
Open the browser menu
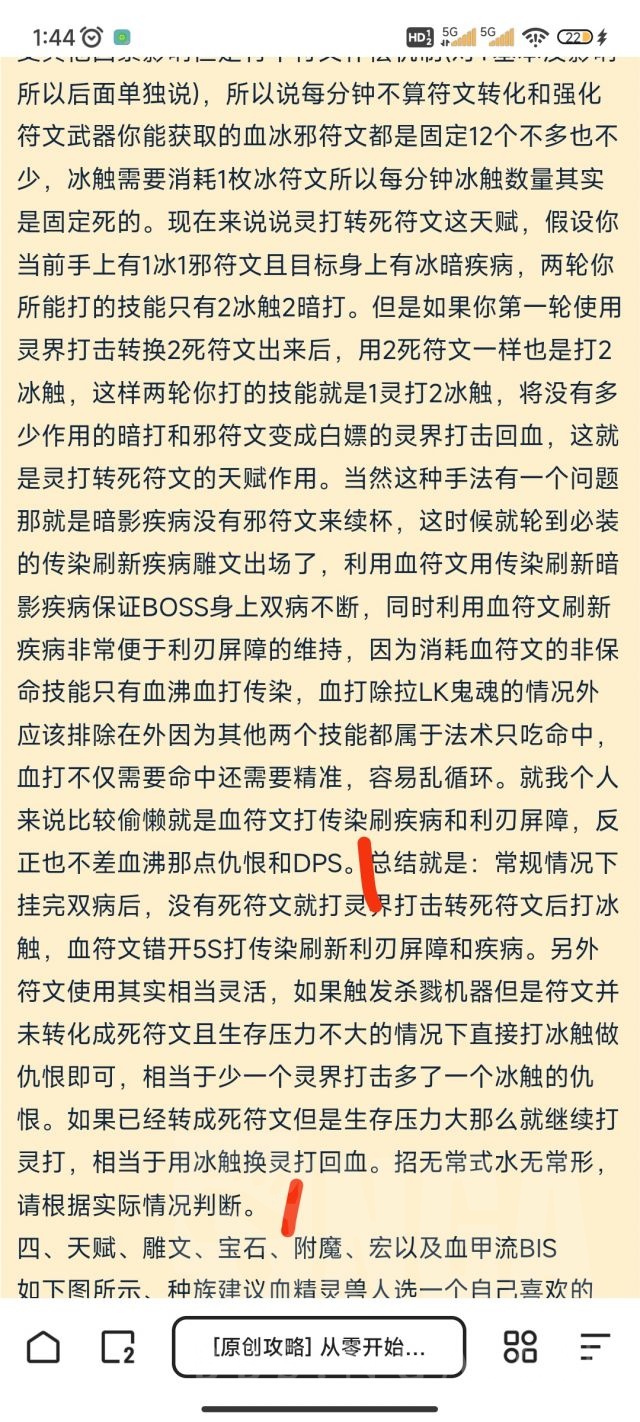[595, 1347]
